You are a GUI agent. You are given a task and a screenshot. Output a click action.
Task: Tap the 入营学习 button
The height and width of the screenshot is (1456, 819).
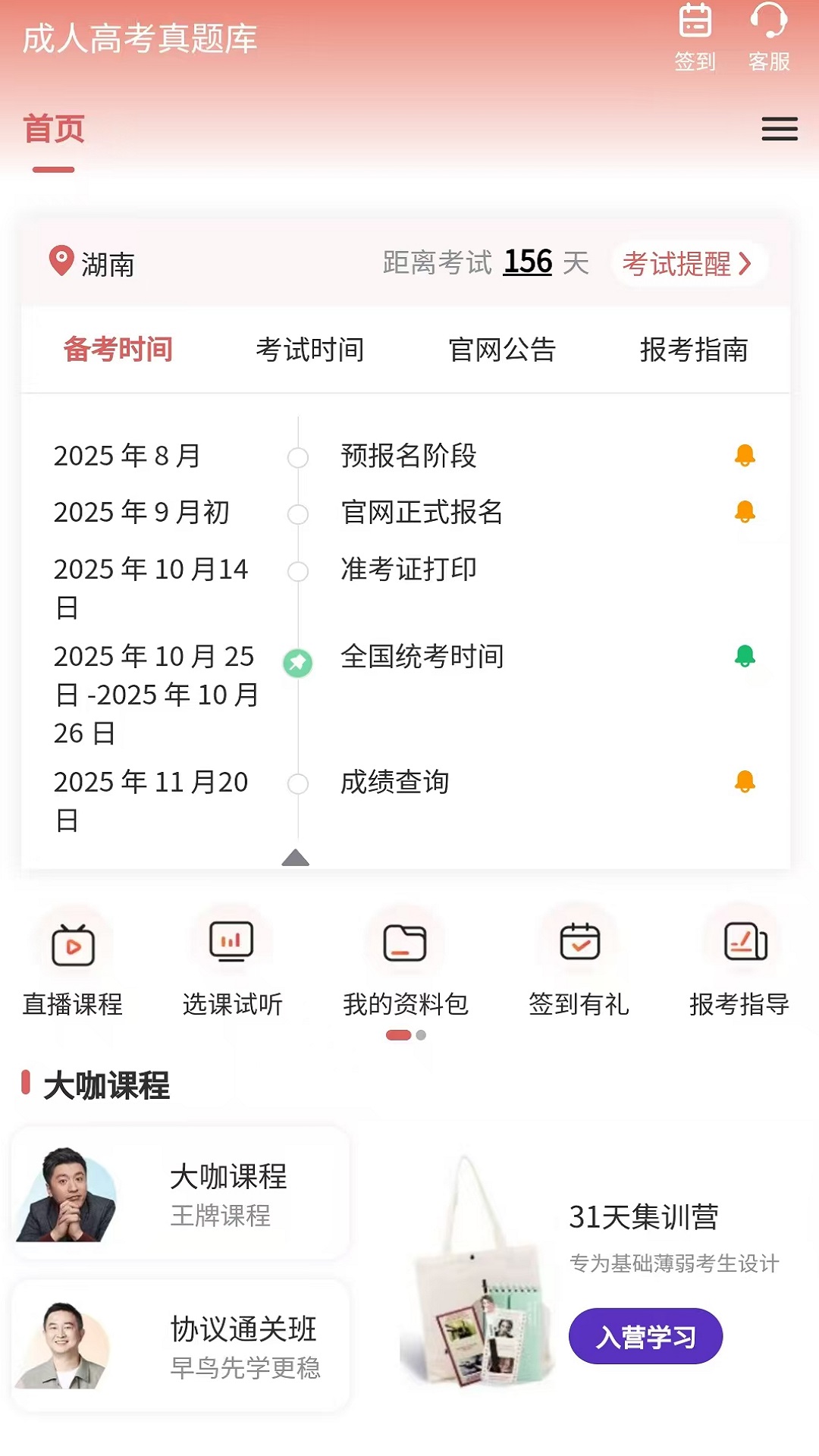645,1336
